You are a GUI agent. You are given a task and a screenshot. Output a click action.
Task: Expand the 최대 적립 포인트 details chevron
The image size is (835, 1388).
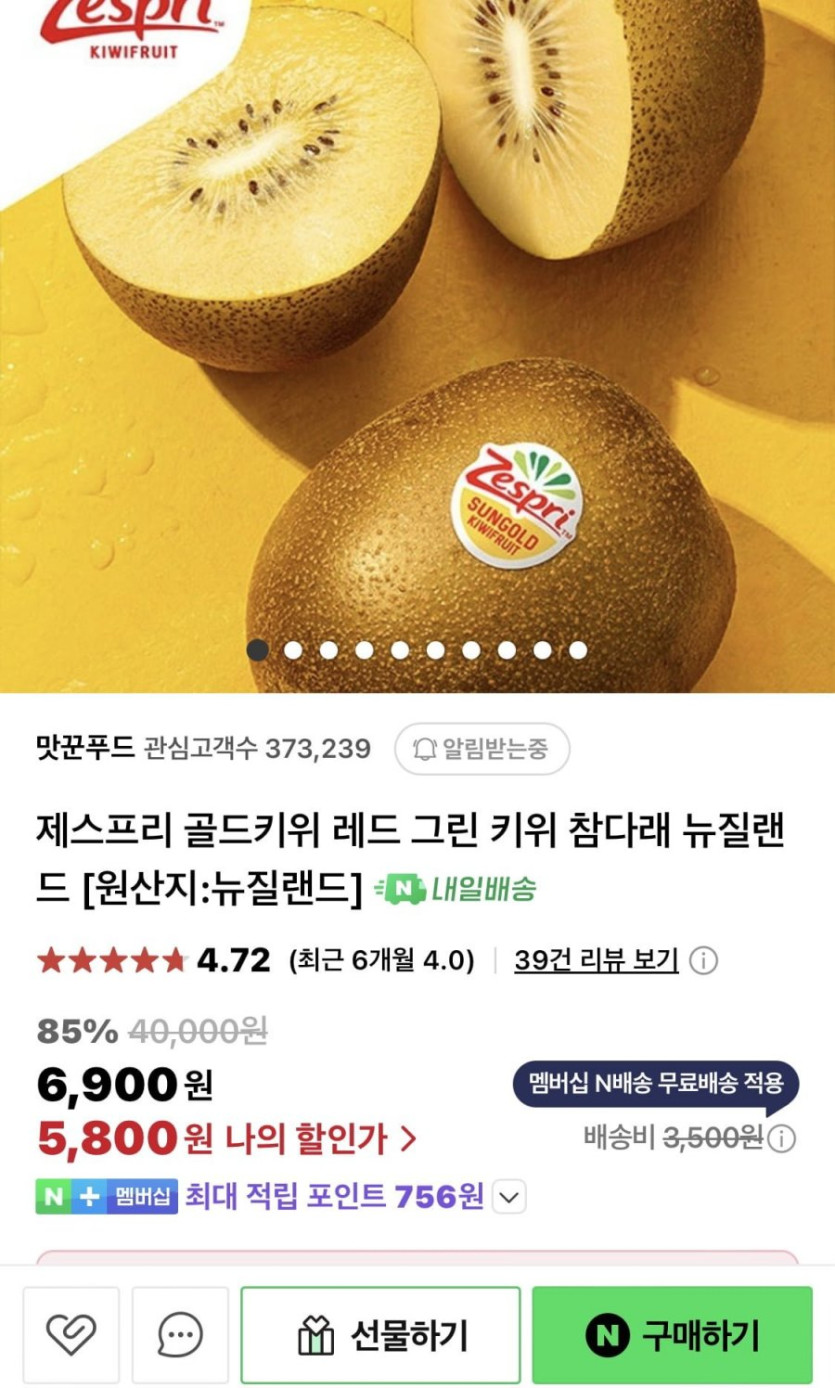[511, 1197]
